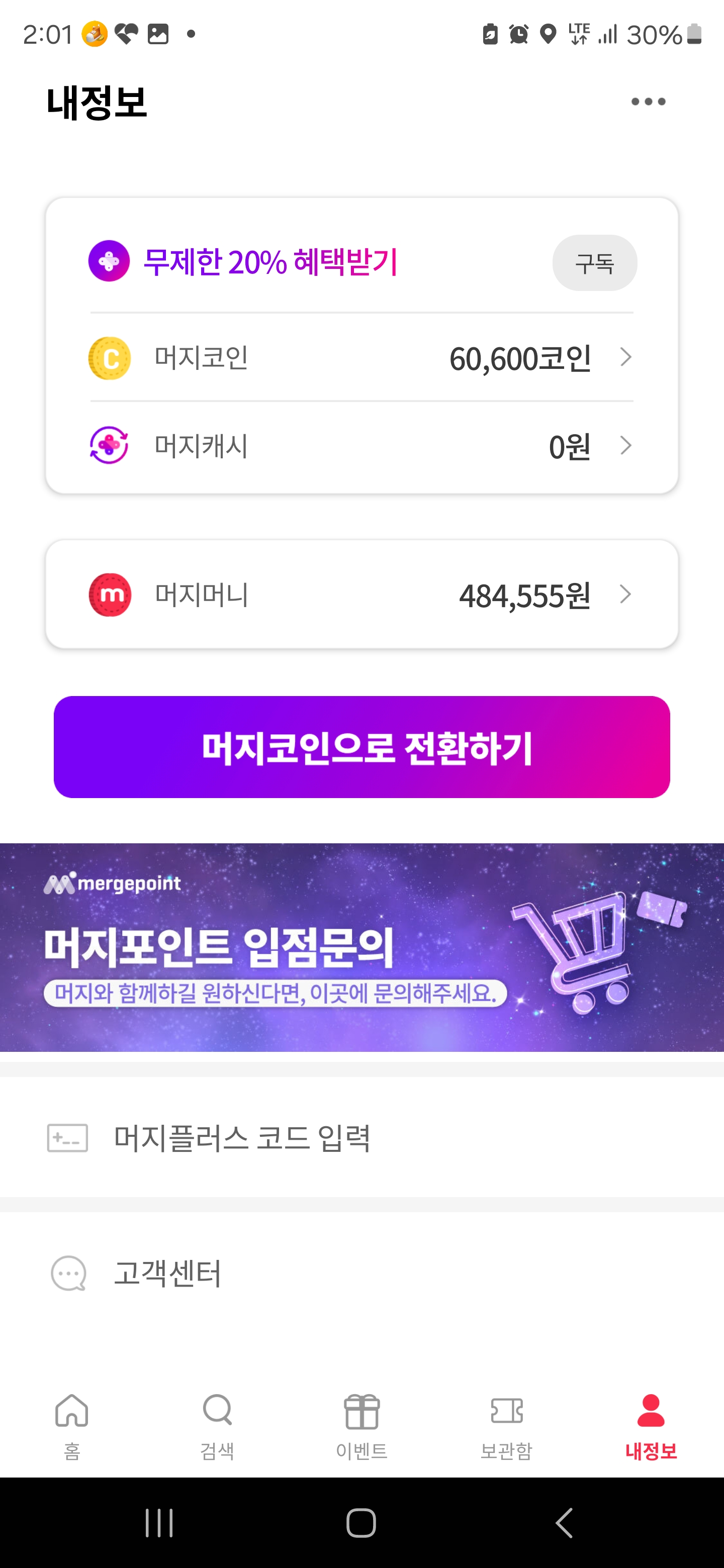Open recent apps from navigation bar
The image size is (724, 1568).
pos(159,1523)
